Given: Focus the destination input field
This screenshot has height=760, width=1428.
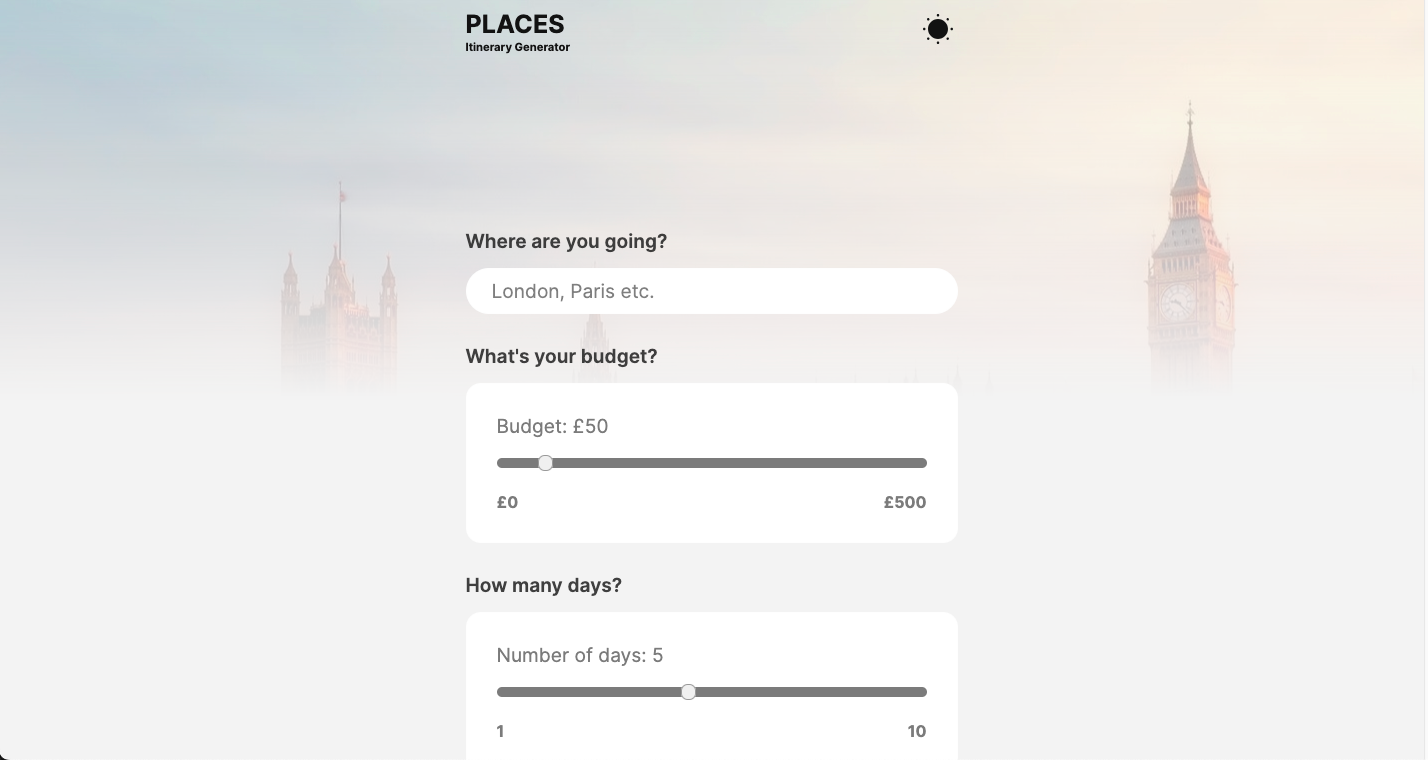Looking at the screenshot, I should pos(711,291).
